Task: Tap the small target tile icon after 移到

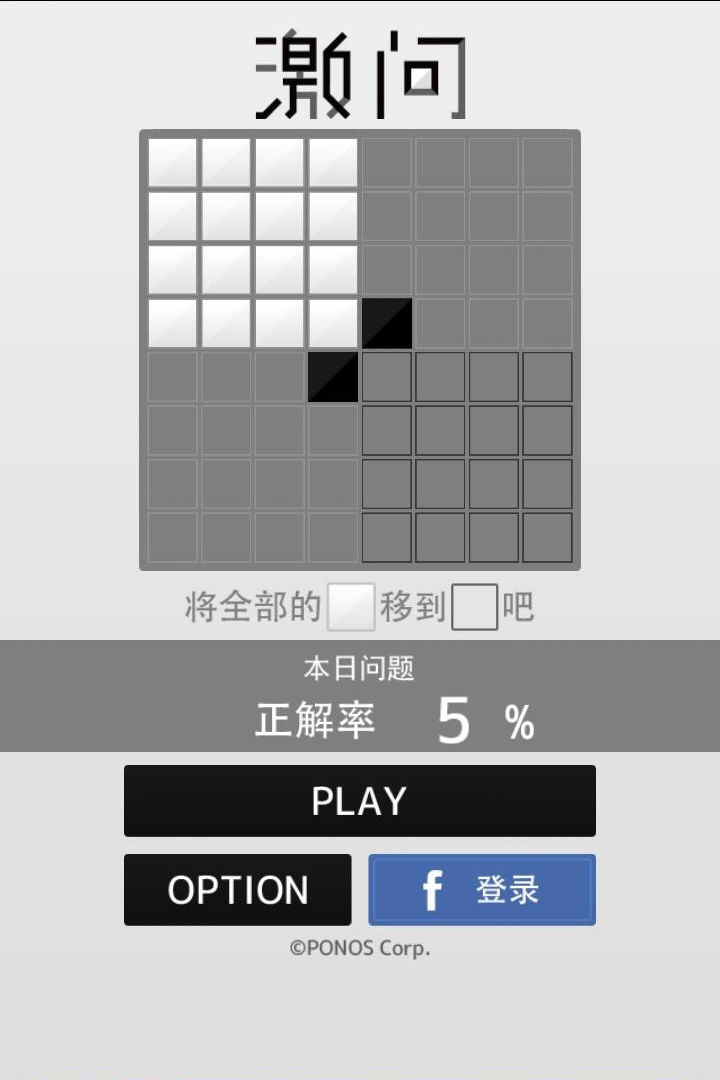Action: (x=476, y=606)
